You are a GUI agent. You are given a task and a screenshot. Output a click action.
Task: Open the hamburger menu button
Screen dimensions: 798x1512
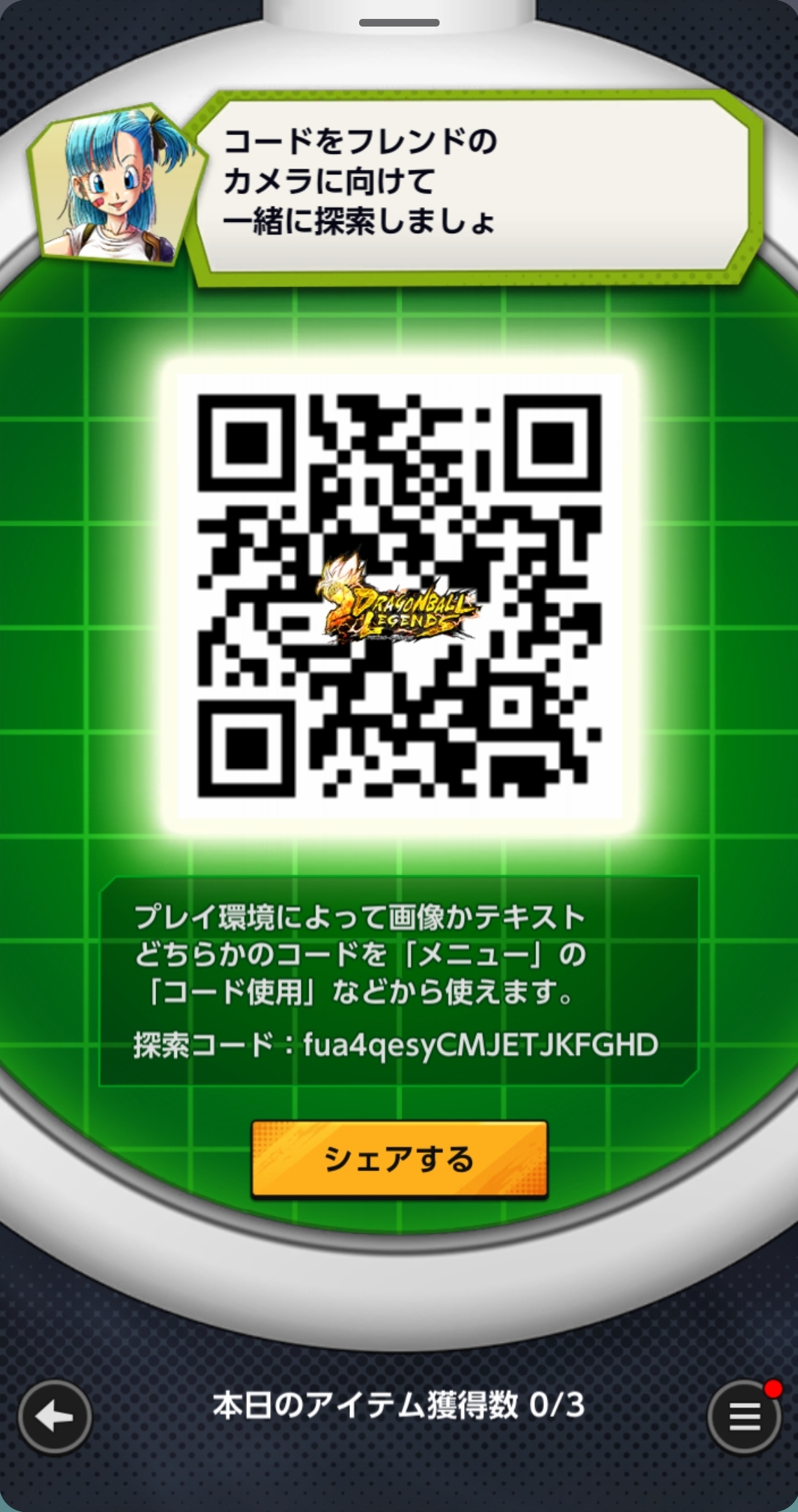(x=744, y=1418)
